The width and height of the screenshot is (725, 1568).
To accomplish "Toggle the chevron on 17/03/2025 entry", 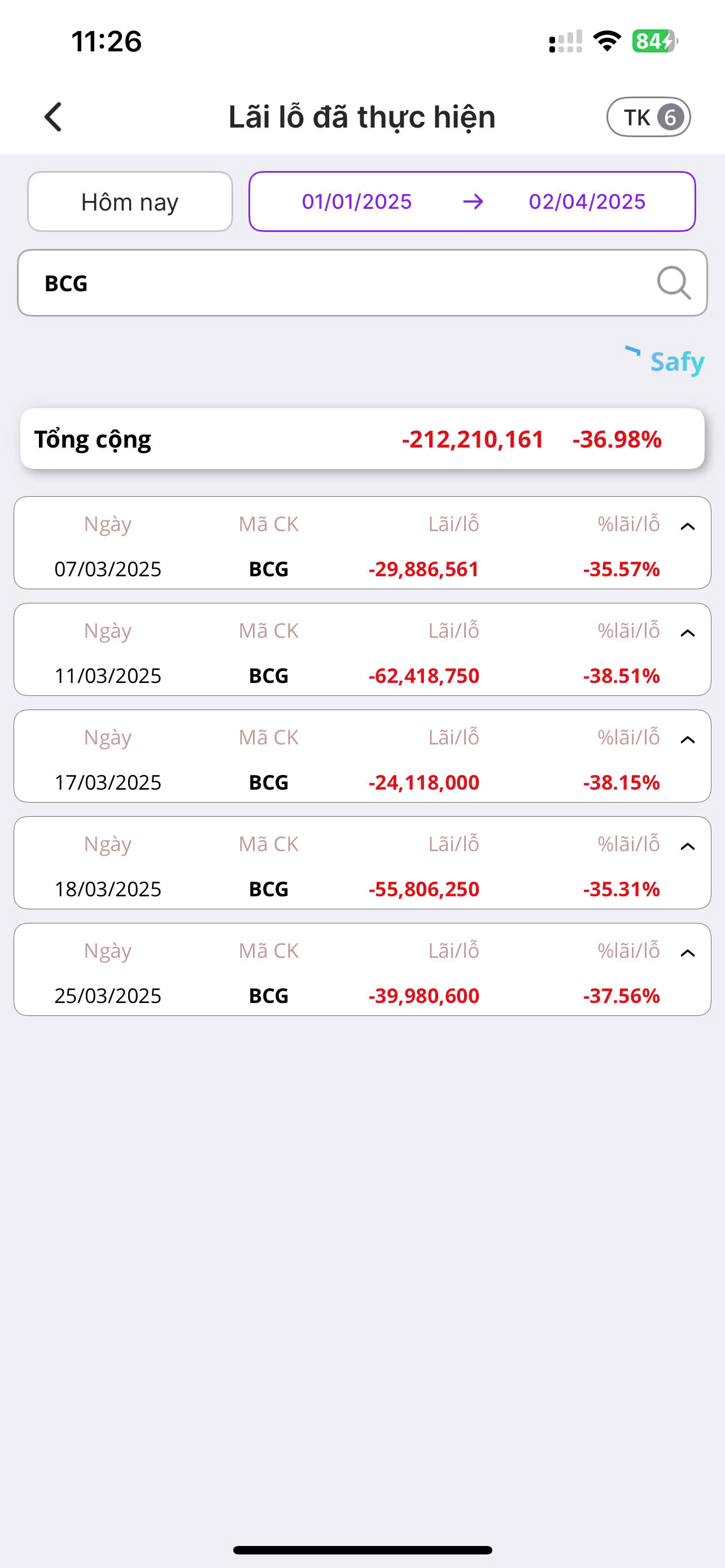I will point(687,739).
